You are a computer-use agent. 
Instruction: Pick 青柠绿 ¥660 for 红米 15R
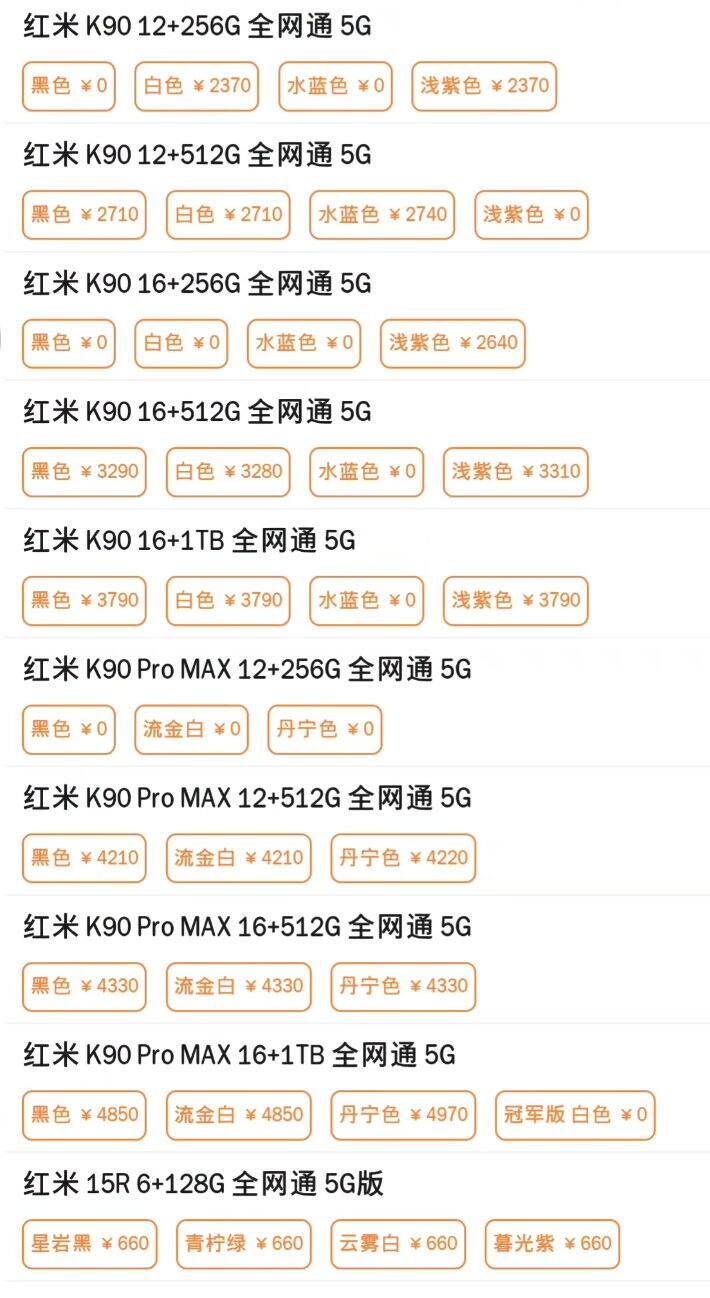tap(243, 1244)
